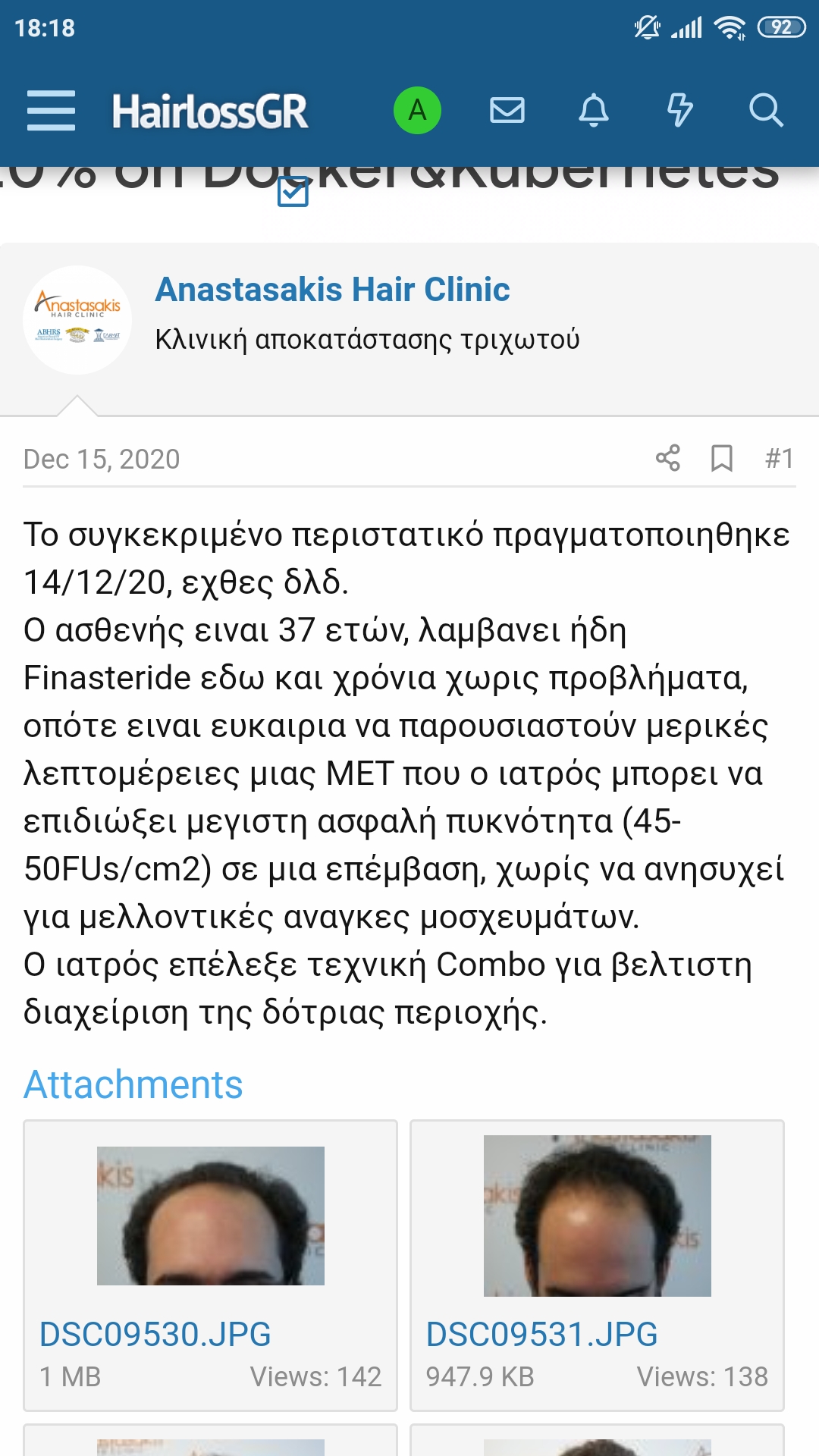
Task: Bookmark this post
Action: pos(721,458)
